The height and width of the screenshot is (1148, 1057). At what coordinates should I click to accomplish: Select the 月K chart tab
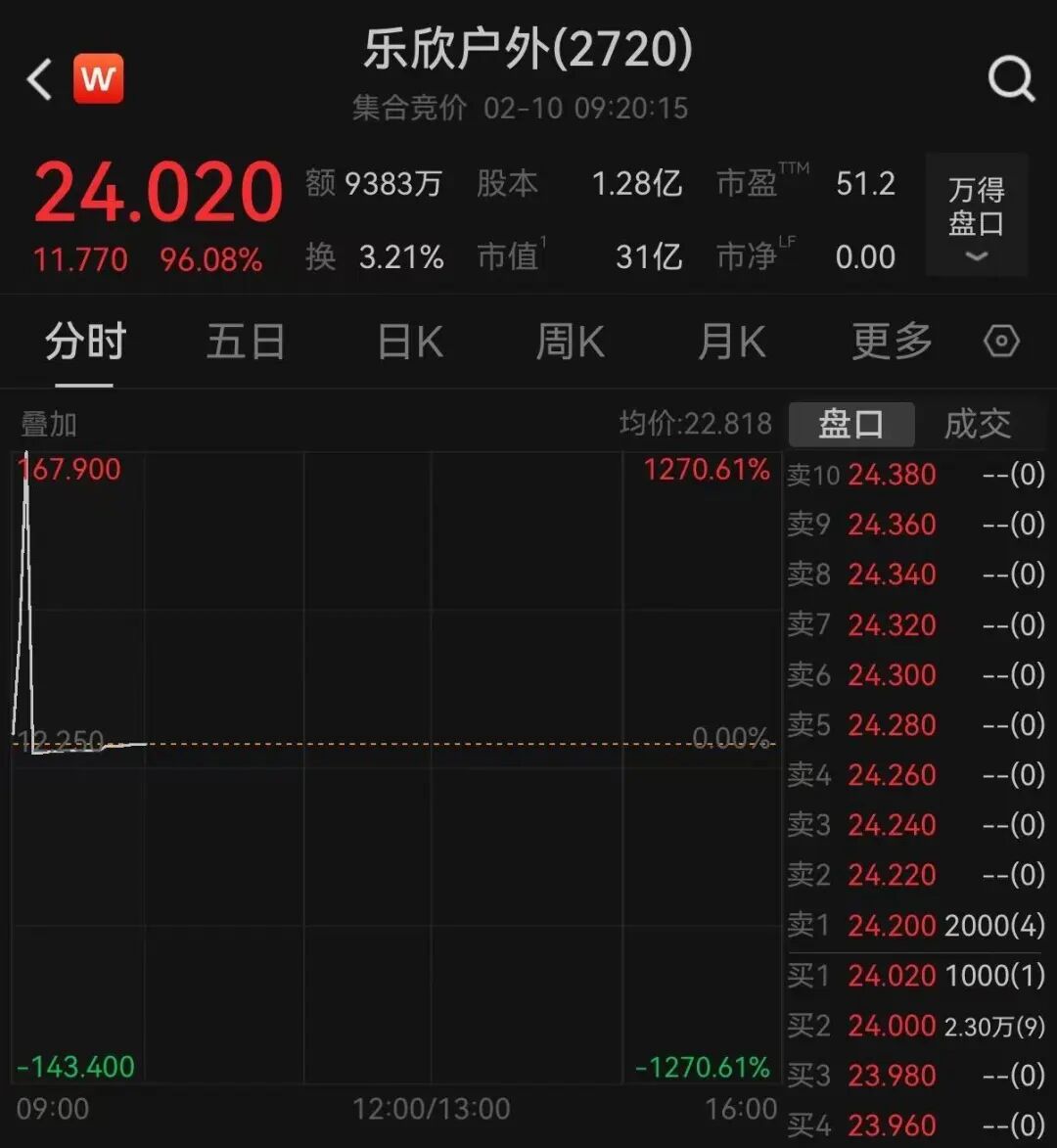click(x=731, y=343)
